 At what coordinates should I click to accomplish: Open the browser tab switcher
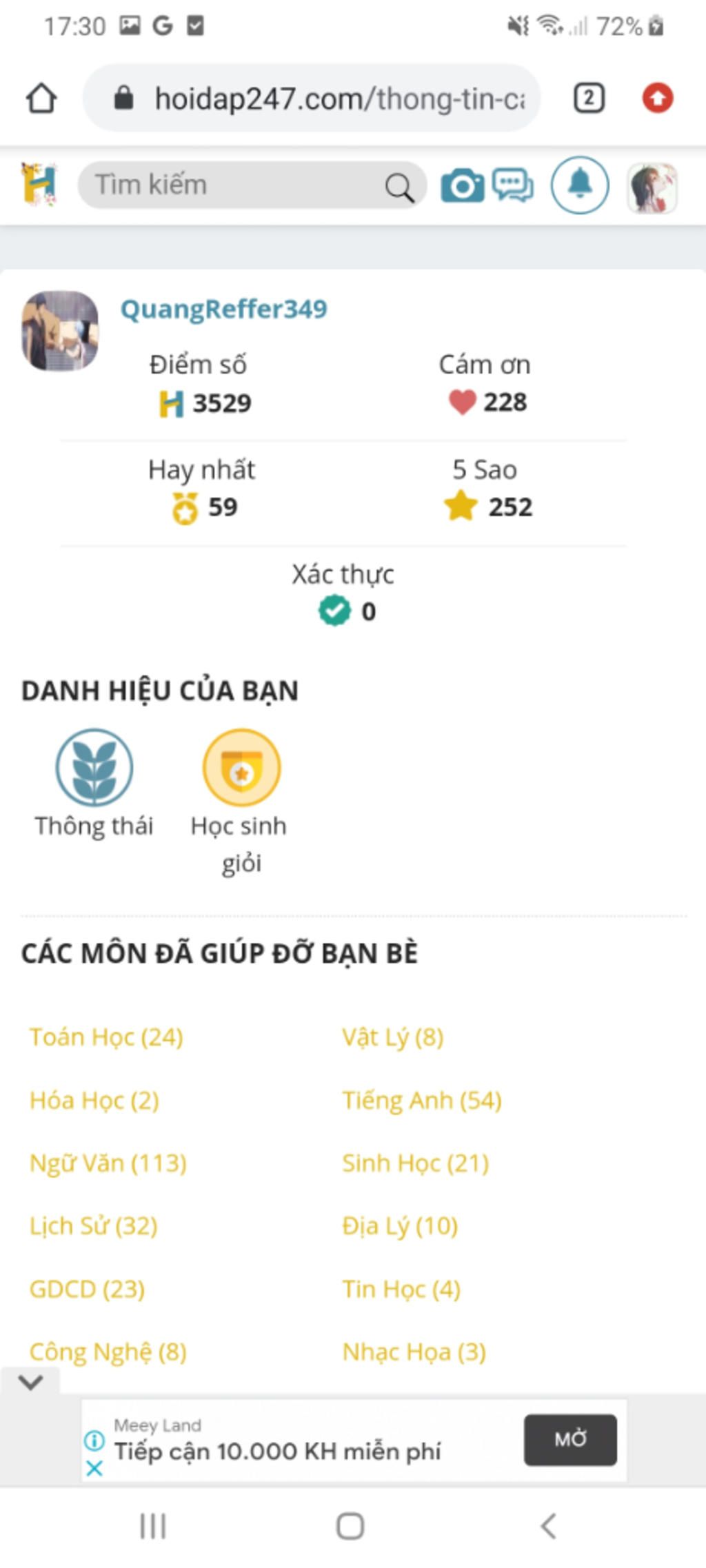coord(588,98)
